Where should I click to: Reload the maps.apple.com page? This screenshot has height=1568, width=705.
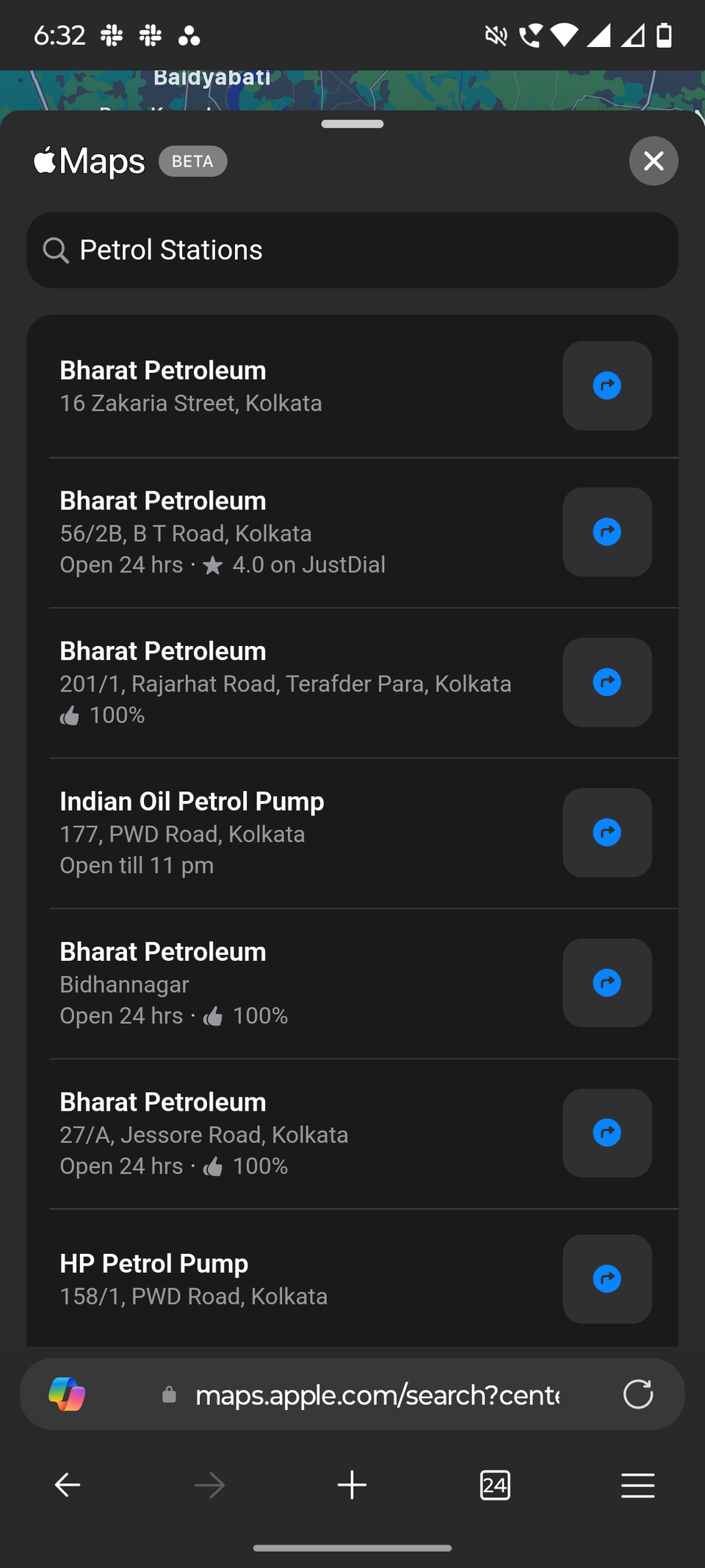[637, 1394]
